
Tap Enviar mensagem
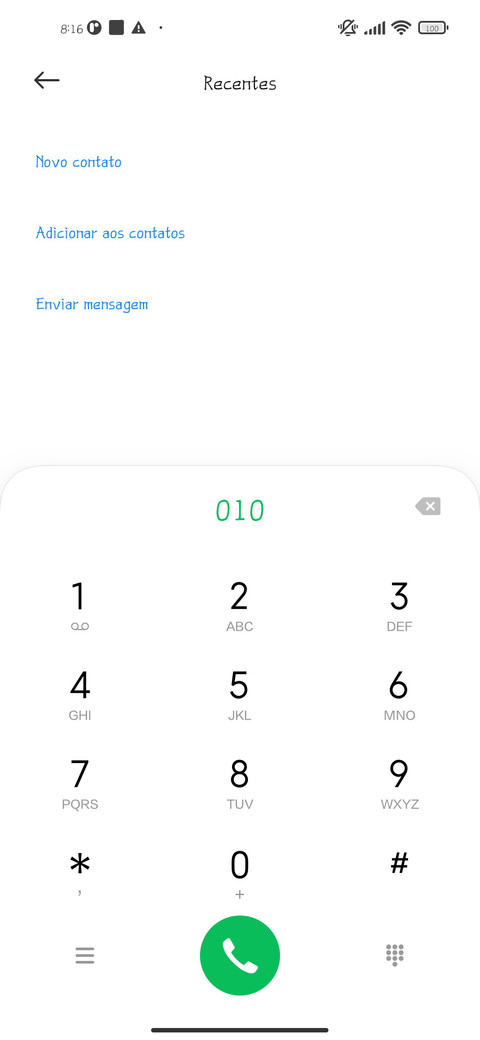point(91,304)
